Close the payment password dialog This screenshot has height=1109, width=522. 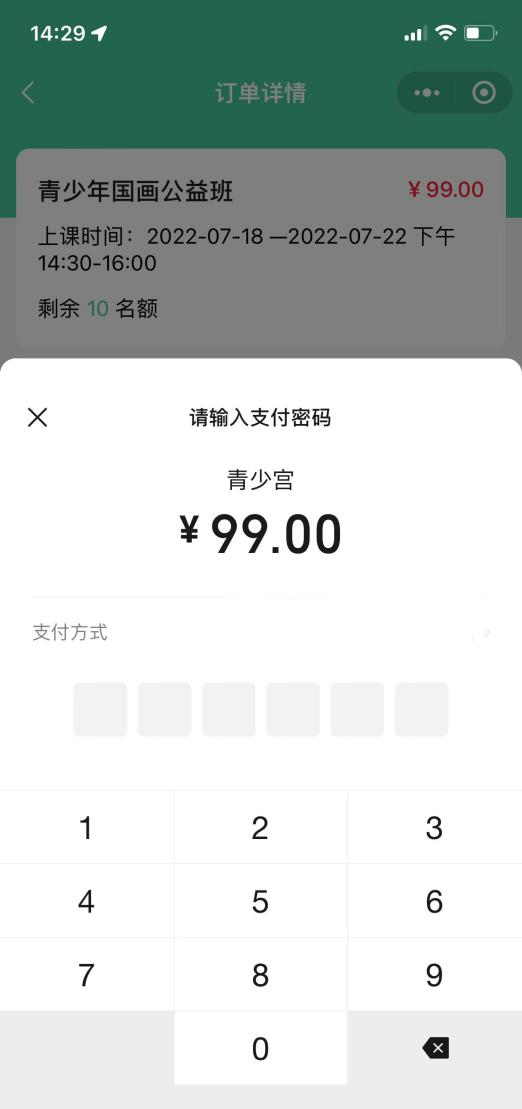coord(37,417)
